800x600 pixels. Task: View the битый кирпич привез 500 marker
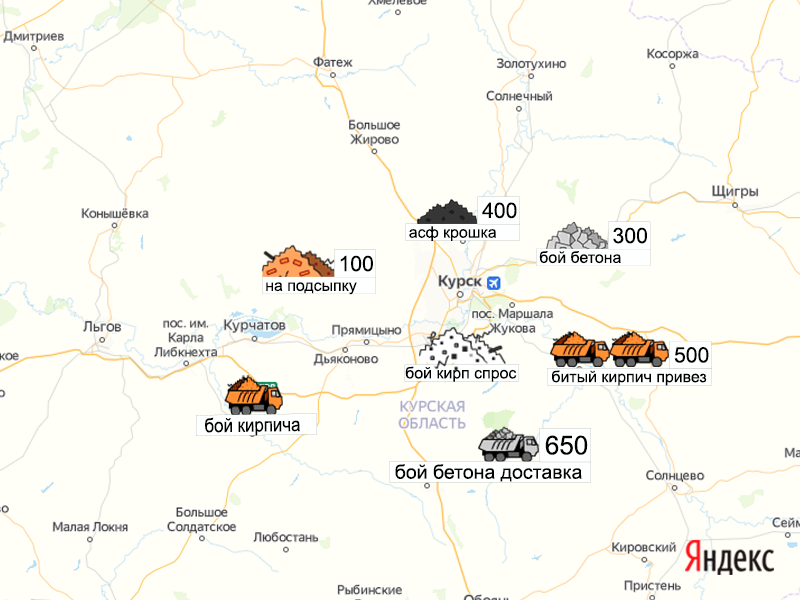(610, 352)
